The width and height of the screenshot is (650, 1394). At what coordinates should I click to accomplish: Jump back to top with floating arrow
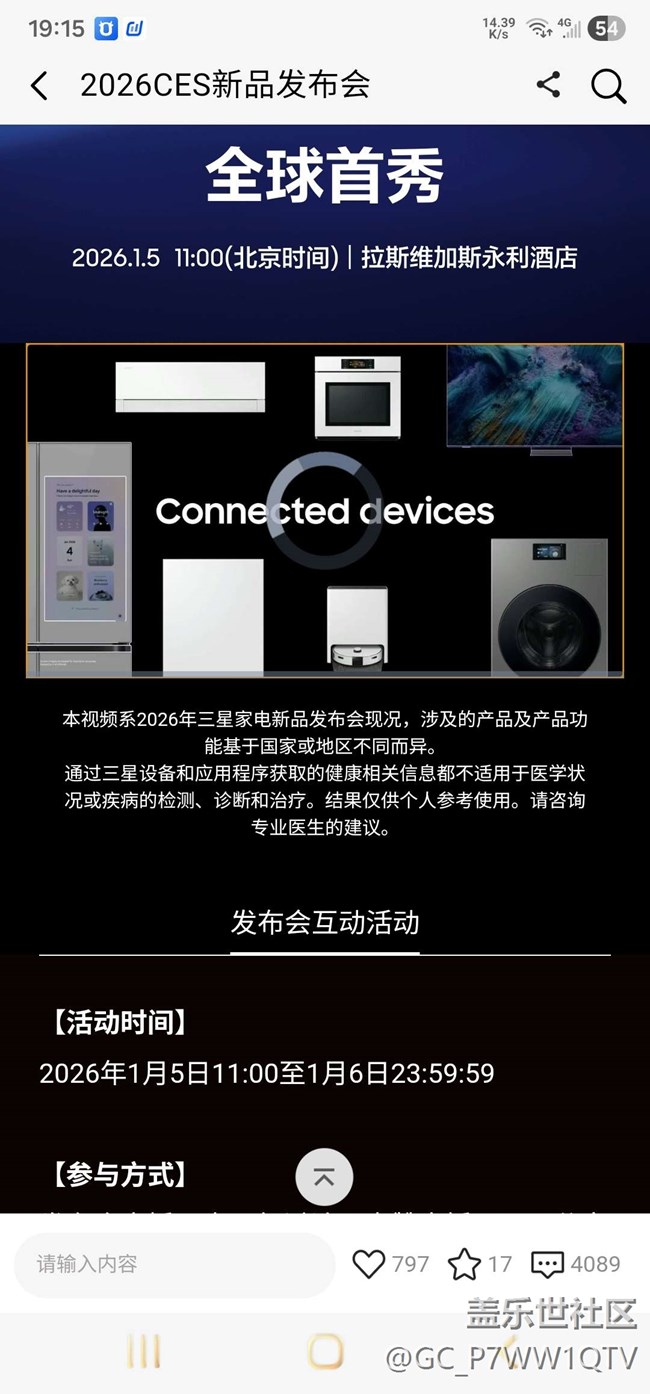point(324,1177)
